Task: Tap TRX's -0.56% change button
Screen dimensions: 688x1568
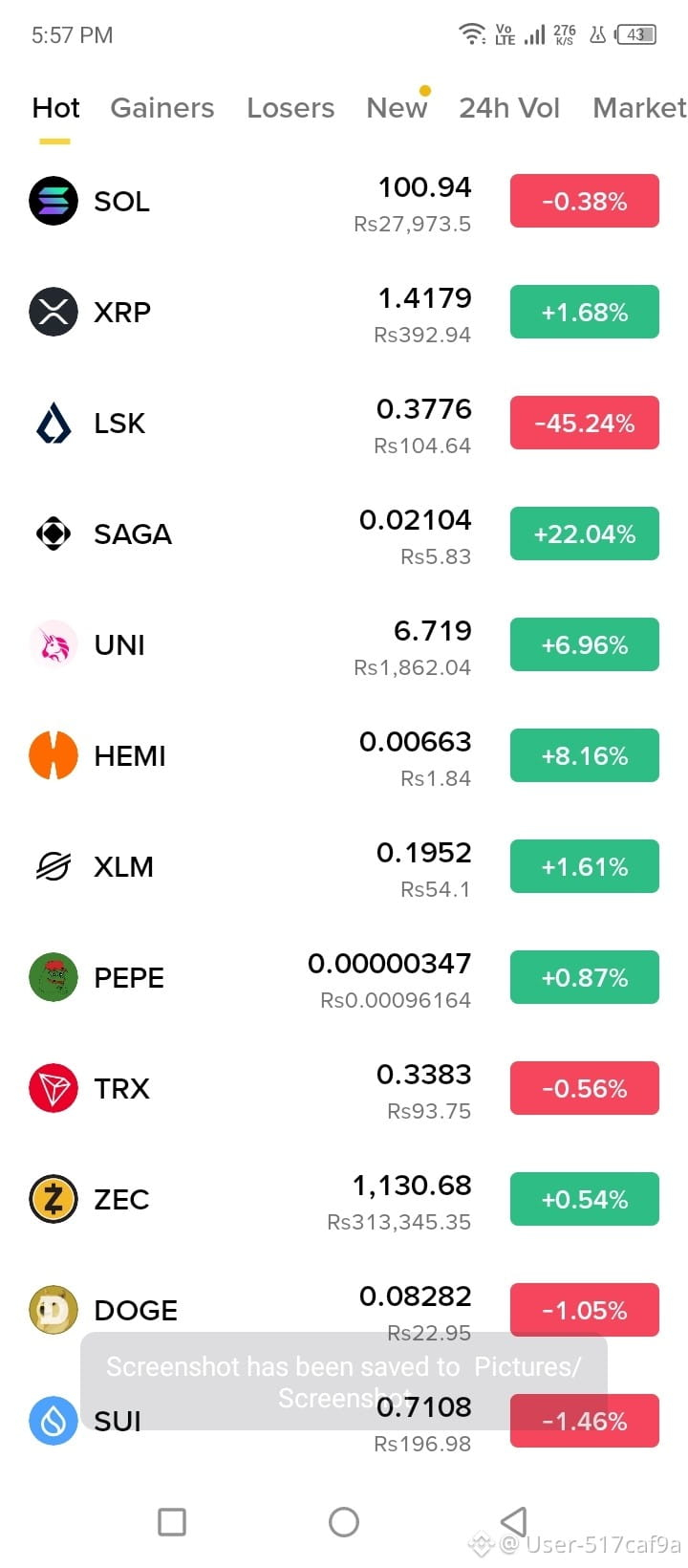Action: (x=585, y=1089)
